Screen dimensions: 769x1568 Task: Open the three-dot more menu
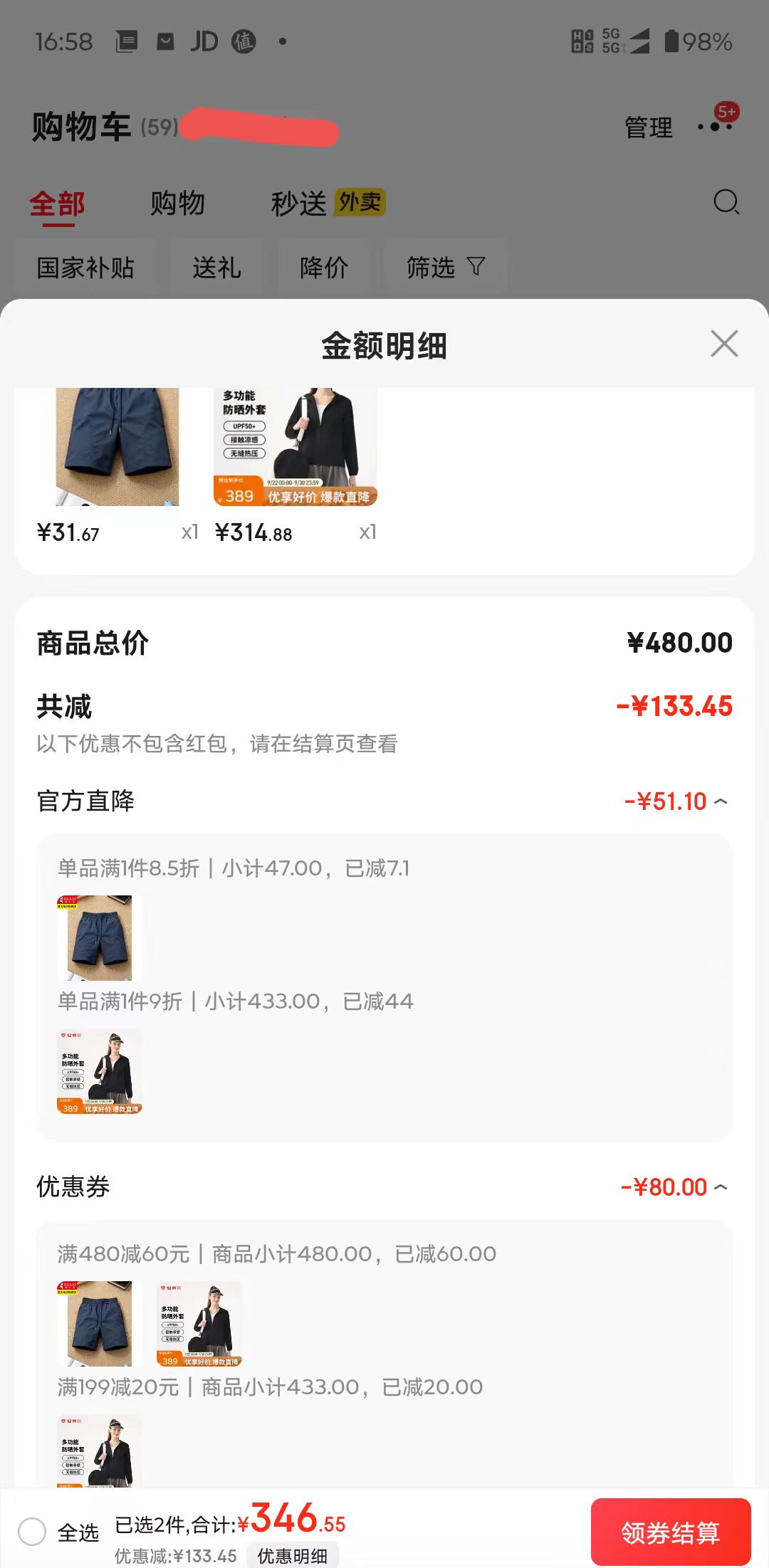[715, 127]
